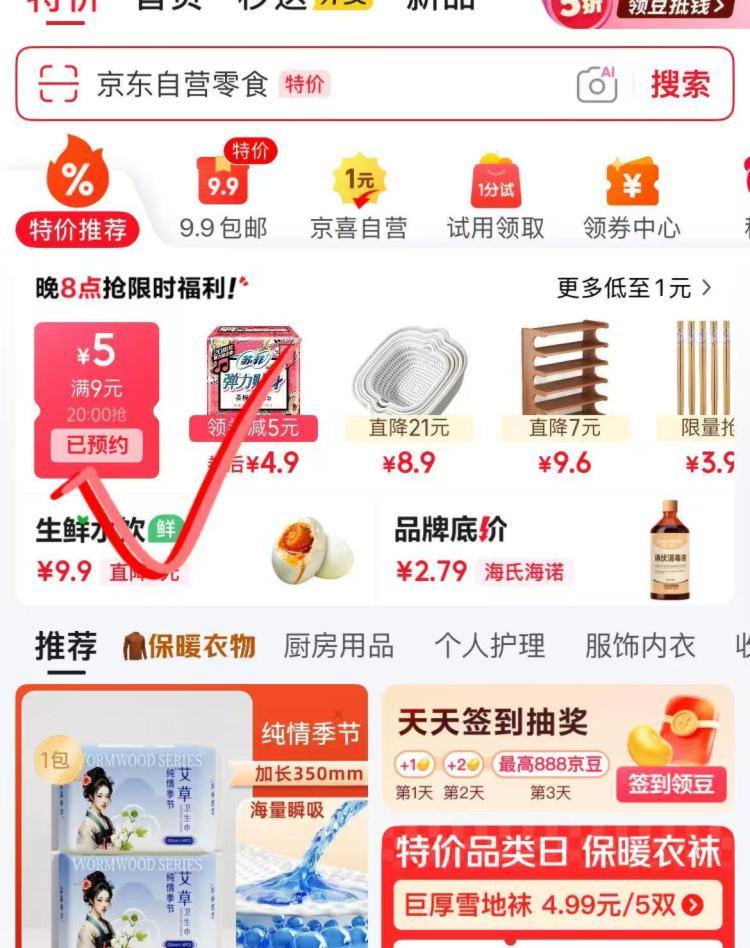This screenshot has height=948, width=750.
Task: Switch to the 厨房用品 tab
Action: click(338, 647)
